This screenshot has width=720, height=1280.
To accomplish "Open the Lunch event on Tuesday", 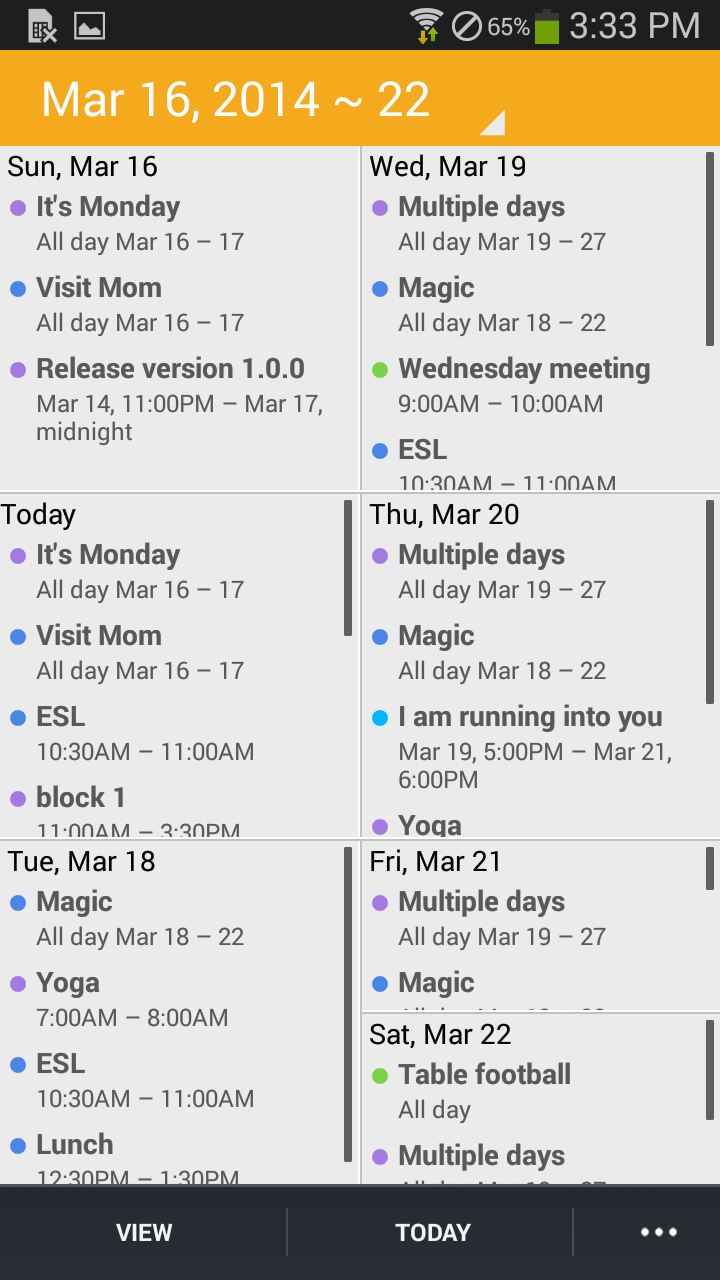I will 75,1145.
